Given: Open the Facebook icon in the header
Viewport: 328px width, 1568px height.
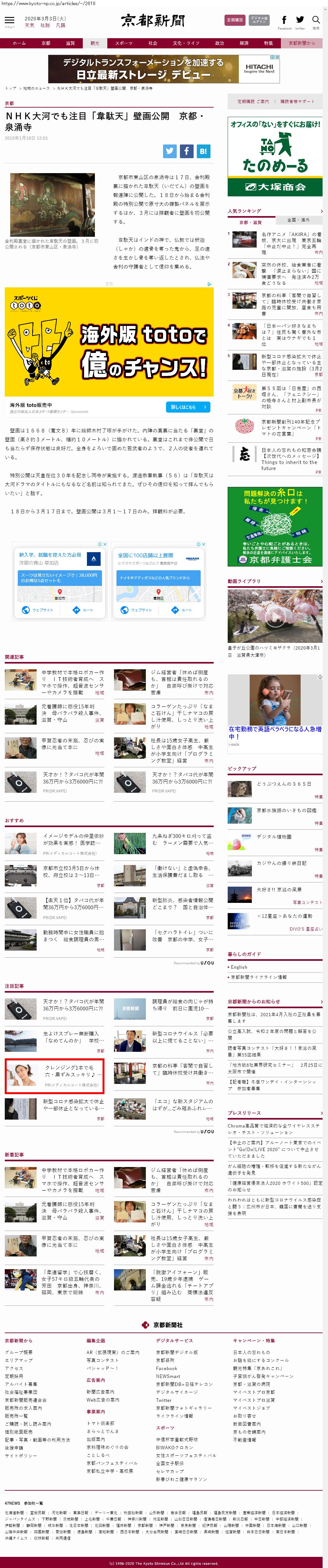Looking at the screenshot, I should 284,20.
